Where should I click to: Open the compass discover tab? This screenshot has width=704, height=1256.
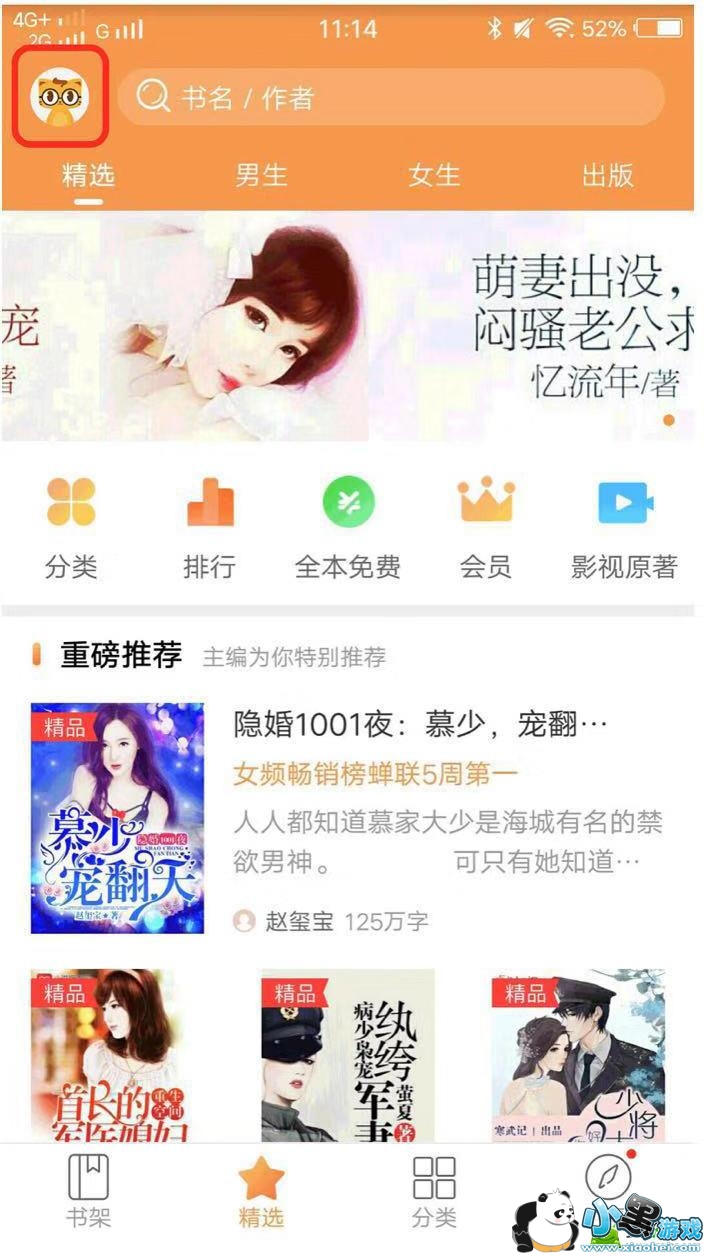click(606, 1180)
